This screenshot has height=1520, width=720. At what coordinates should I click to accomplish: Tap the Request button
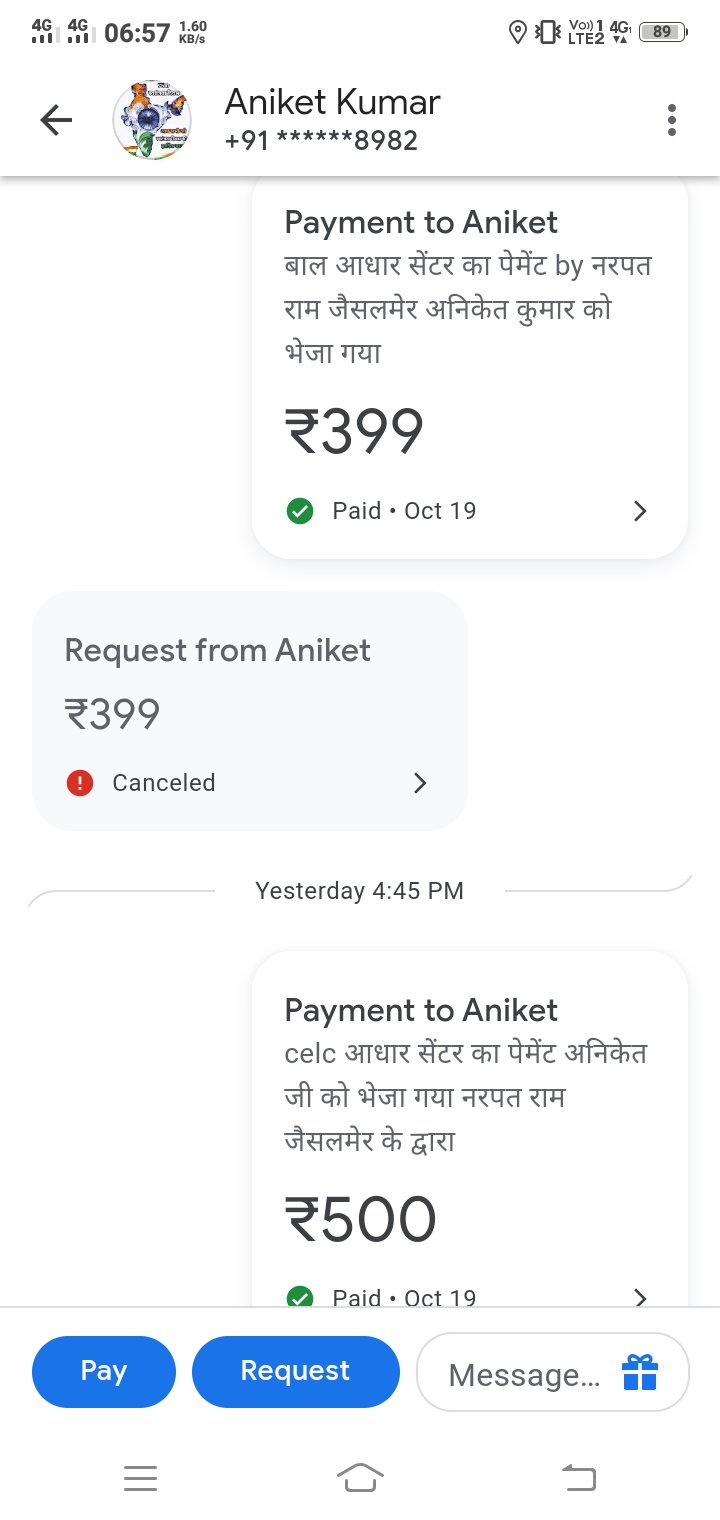tap(295, 1371)
